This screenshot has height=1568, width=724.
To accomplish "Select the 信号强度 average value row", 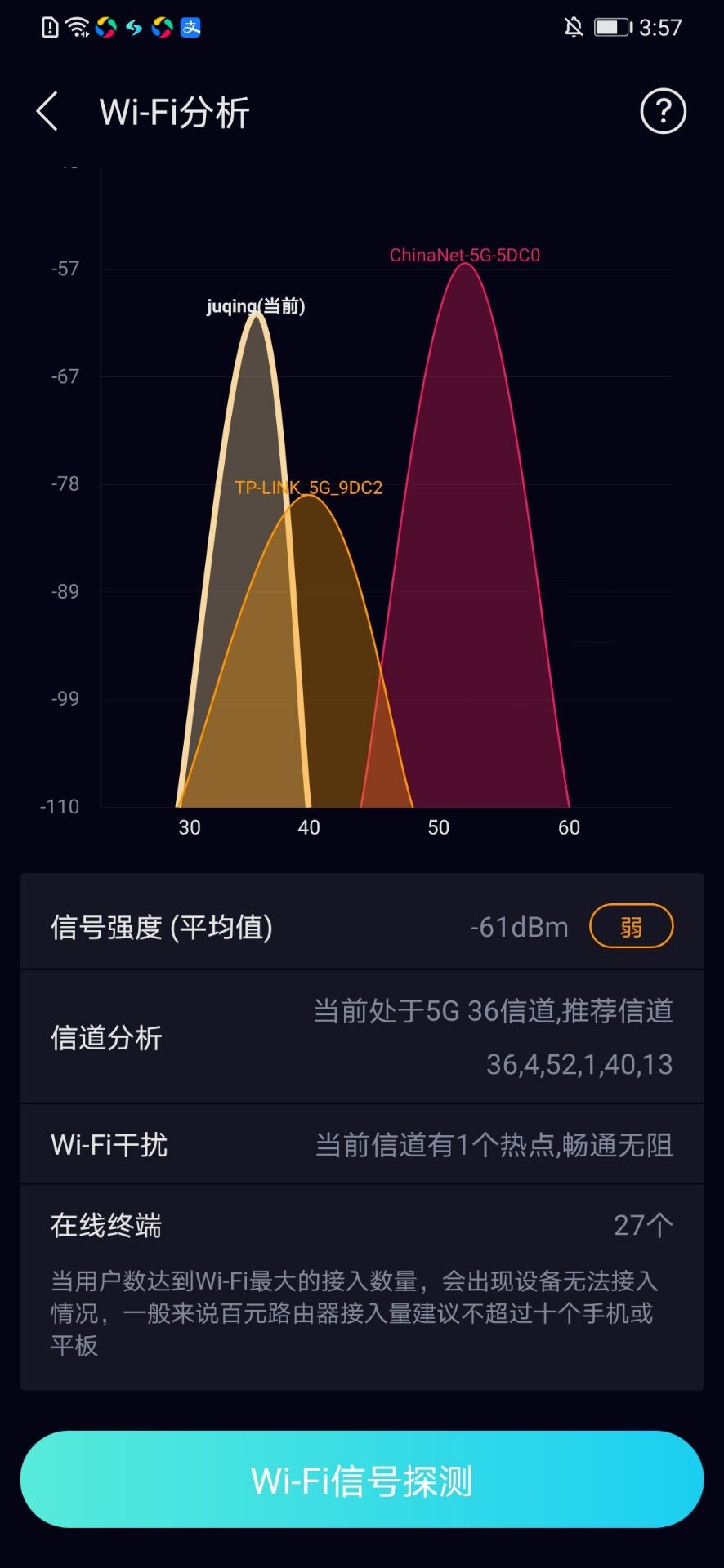I will [x=362, y=926].
